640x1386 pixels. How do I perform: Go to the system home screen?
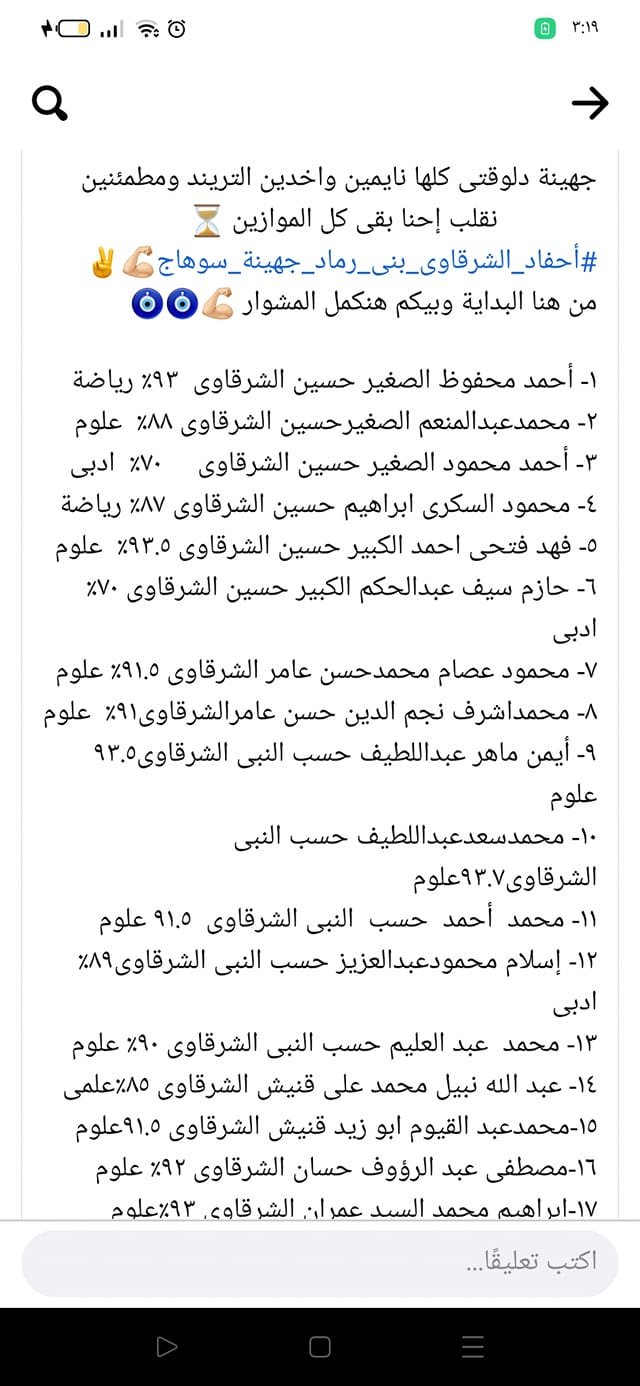pyautogui.click(x=320, y=1347)
